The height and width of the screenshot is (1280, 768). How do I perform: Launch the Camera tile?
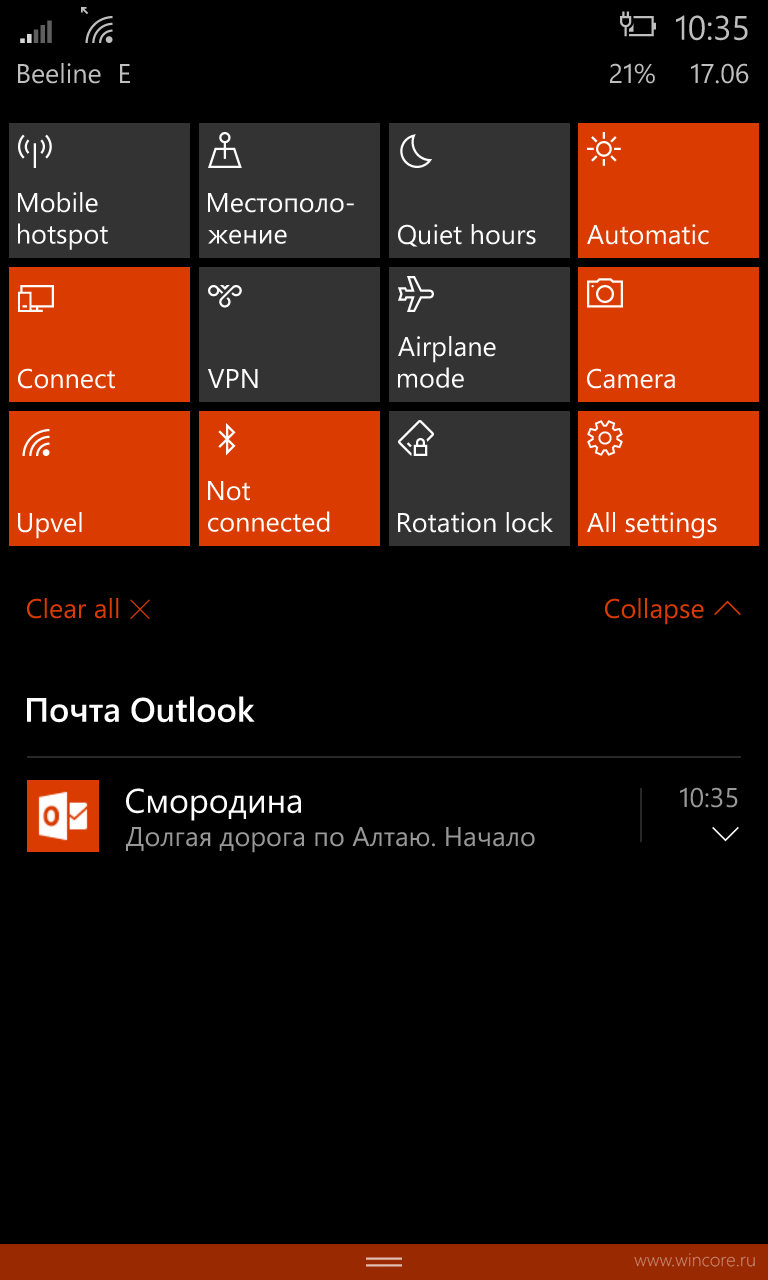pyautogui.click(x=668, y=335)
